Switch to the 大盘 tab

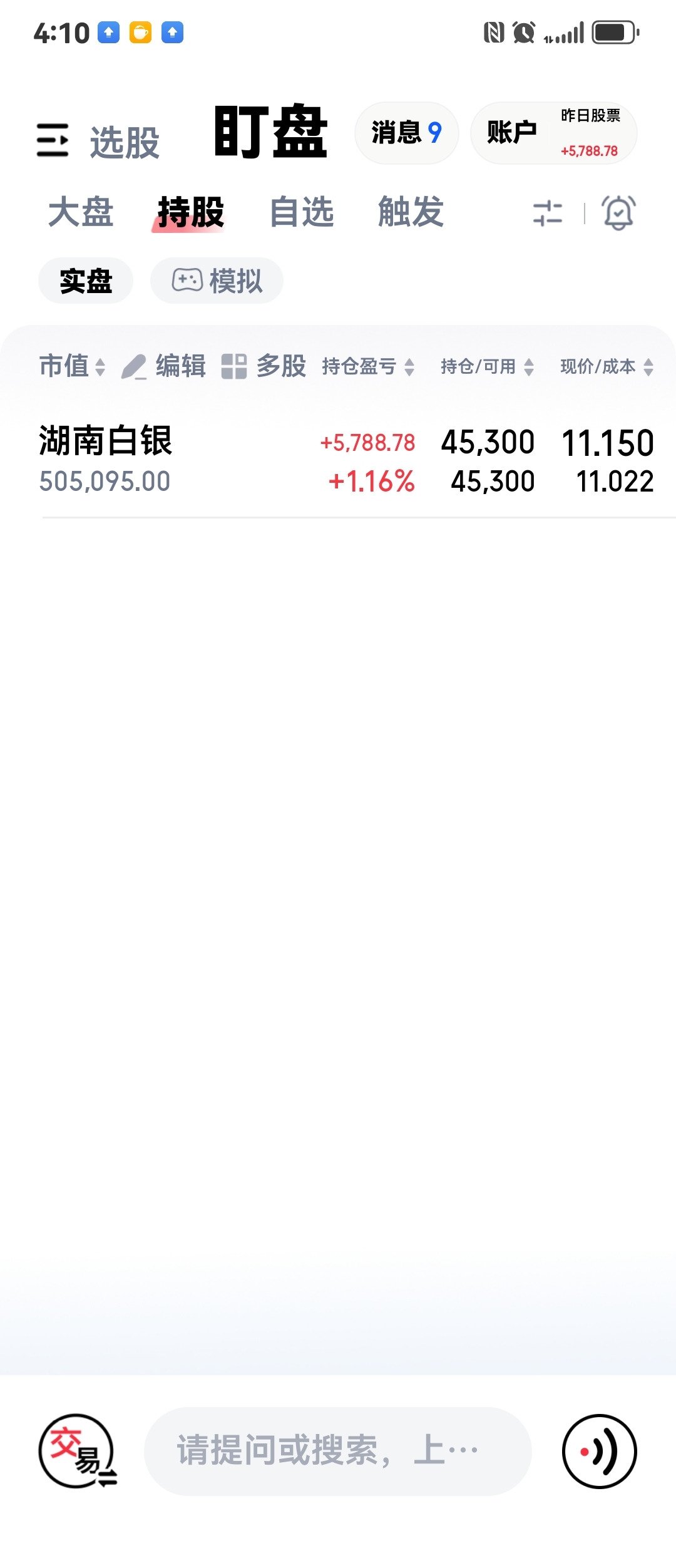point(81,212)
